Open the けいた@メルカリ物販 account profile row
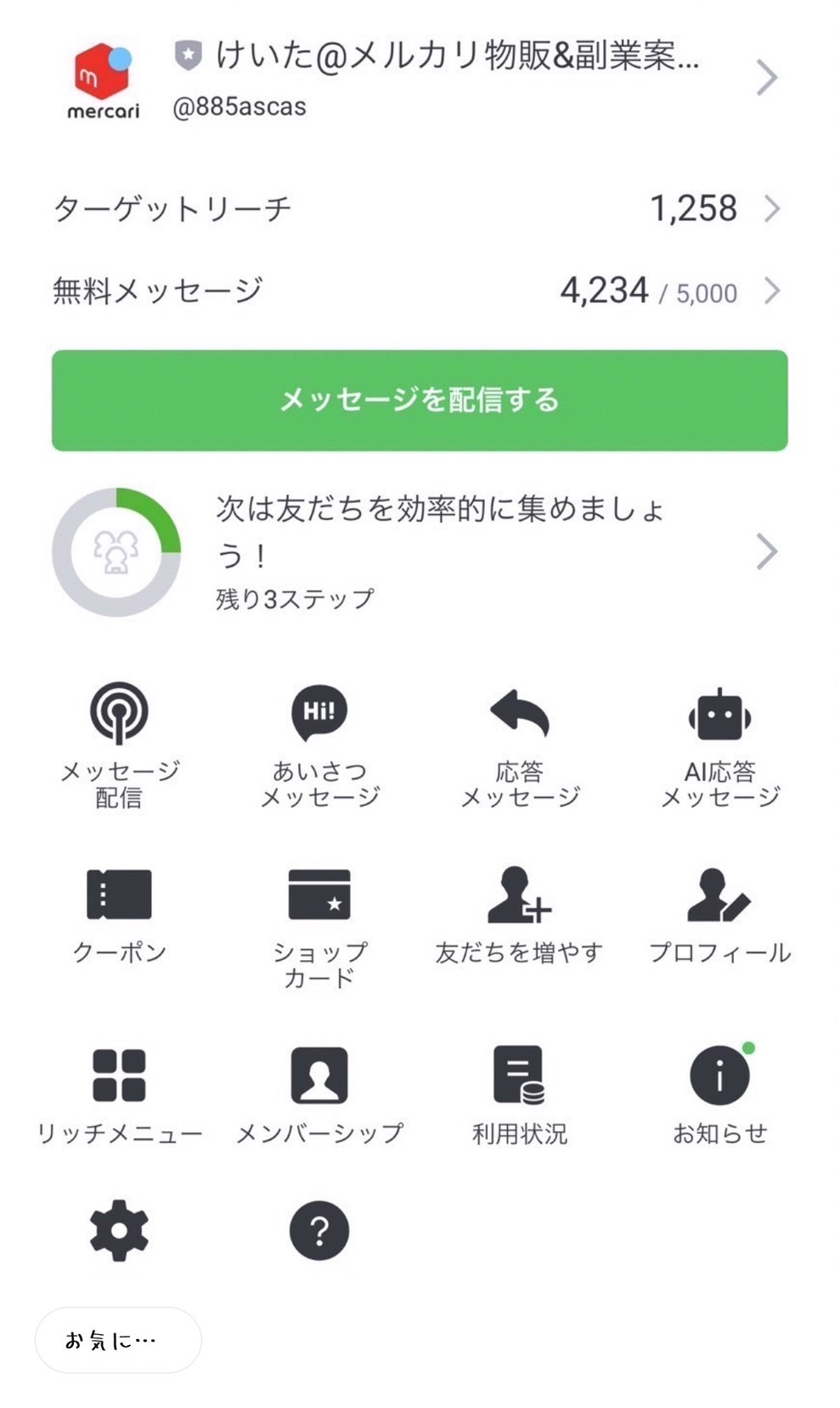This screenshot has width=840, height=1408. pos(420,78)
